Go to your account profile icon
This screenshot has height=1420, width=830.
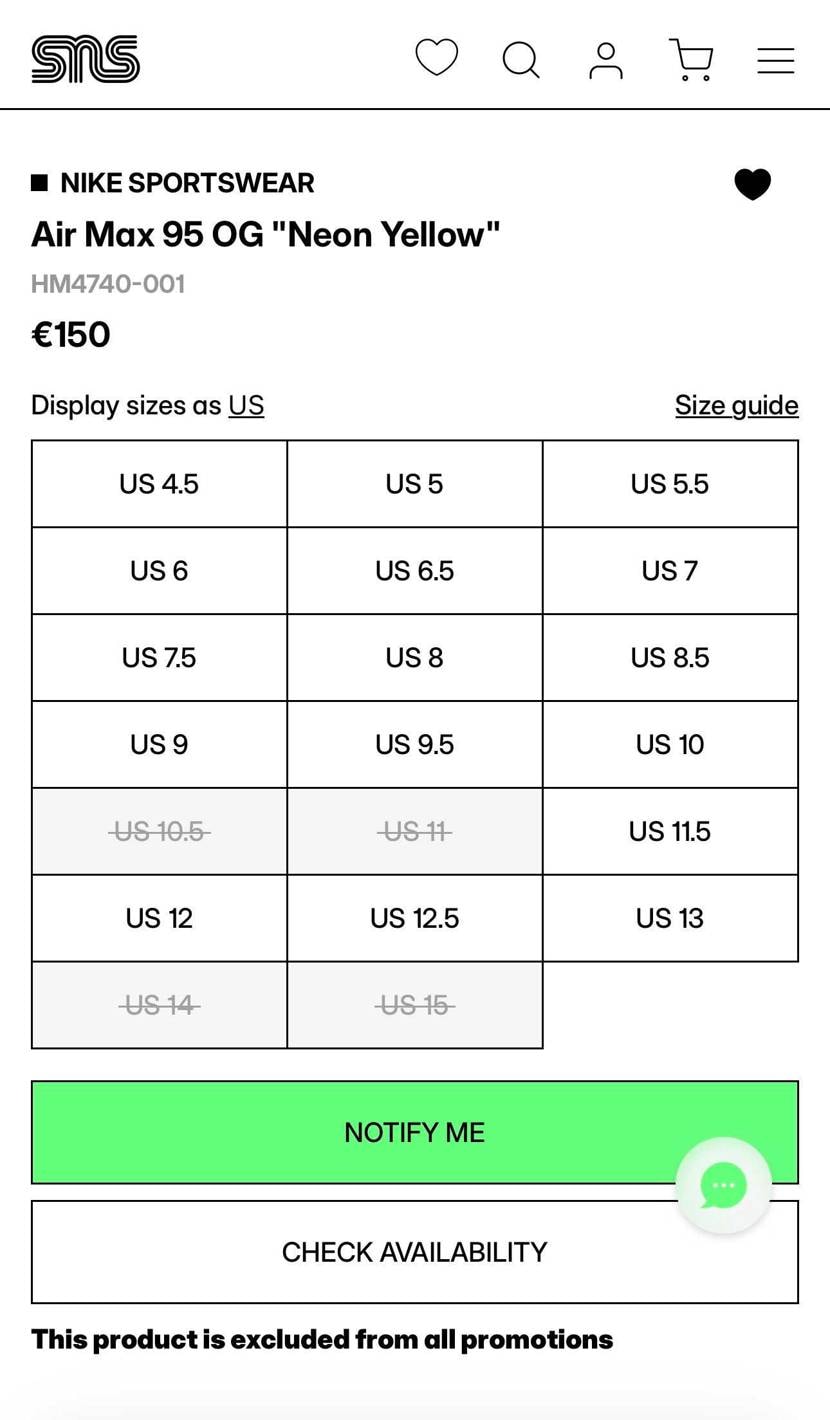[606, 60]
